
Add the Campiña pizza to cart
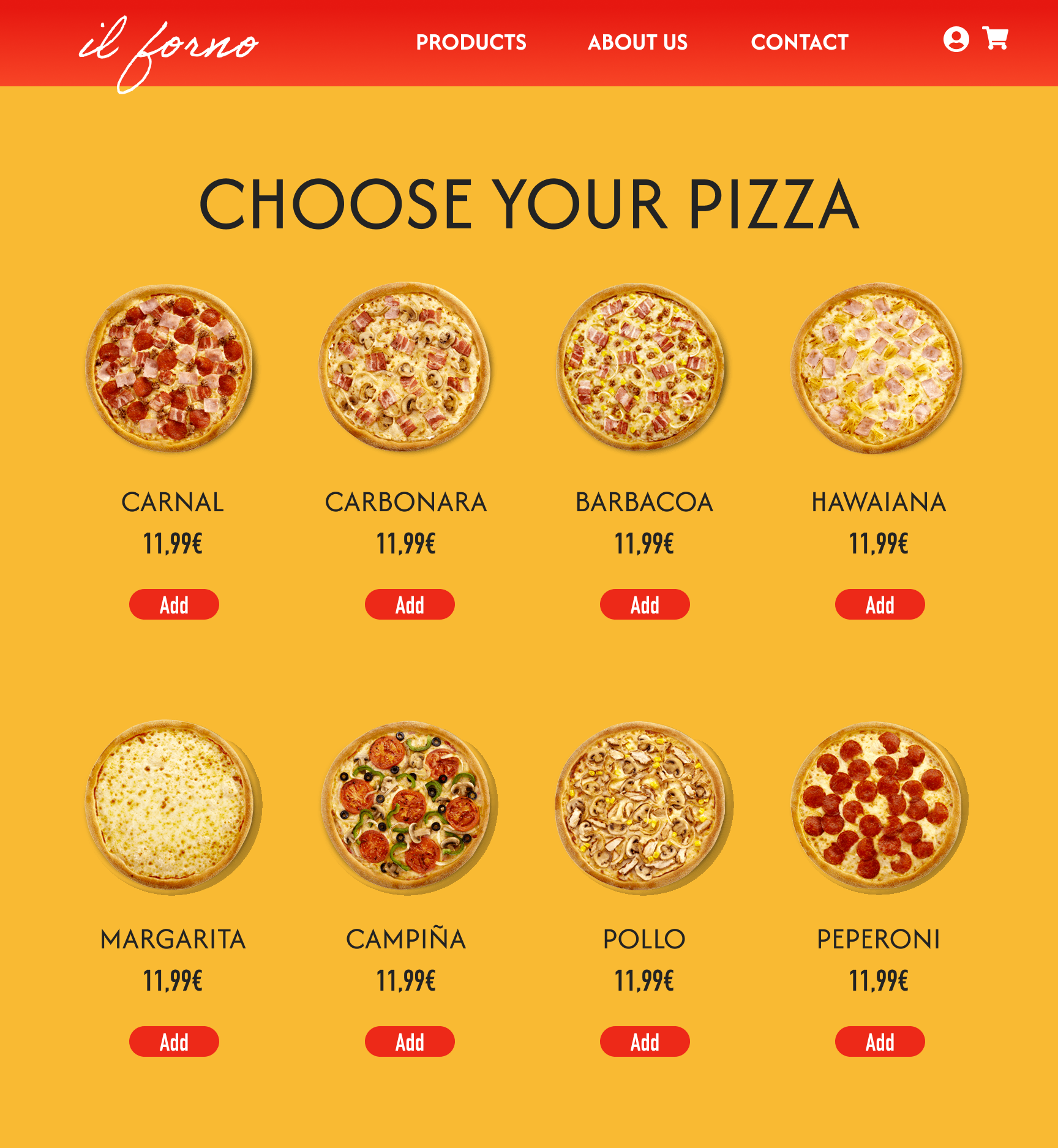point(410,1042)
